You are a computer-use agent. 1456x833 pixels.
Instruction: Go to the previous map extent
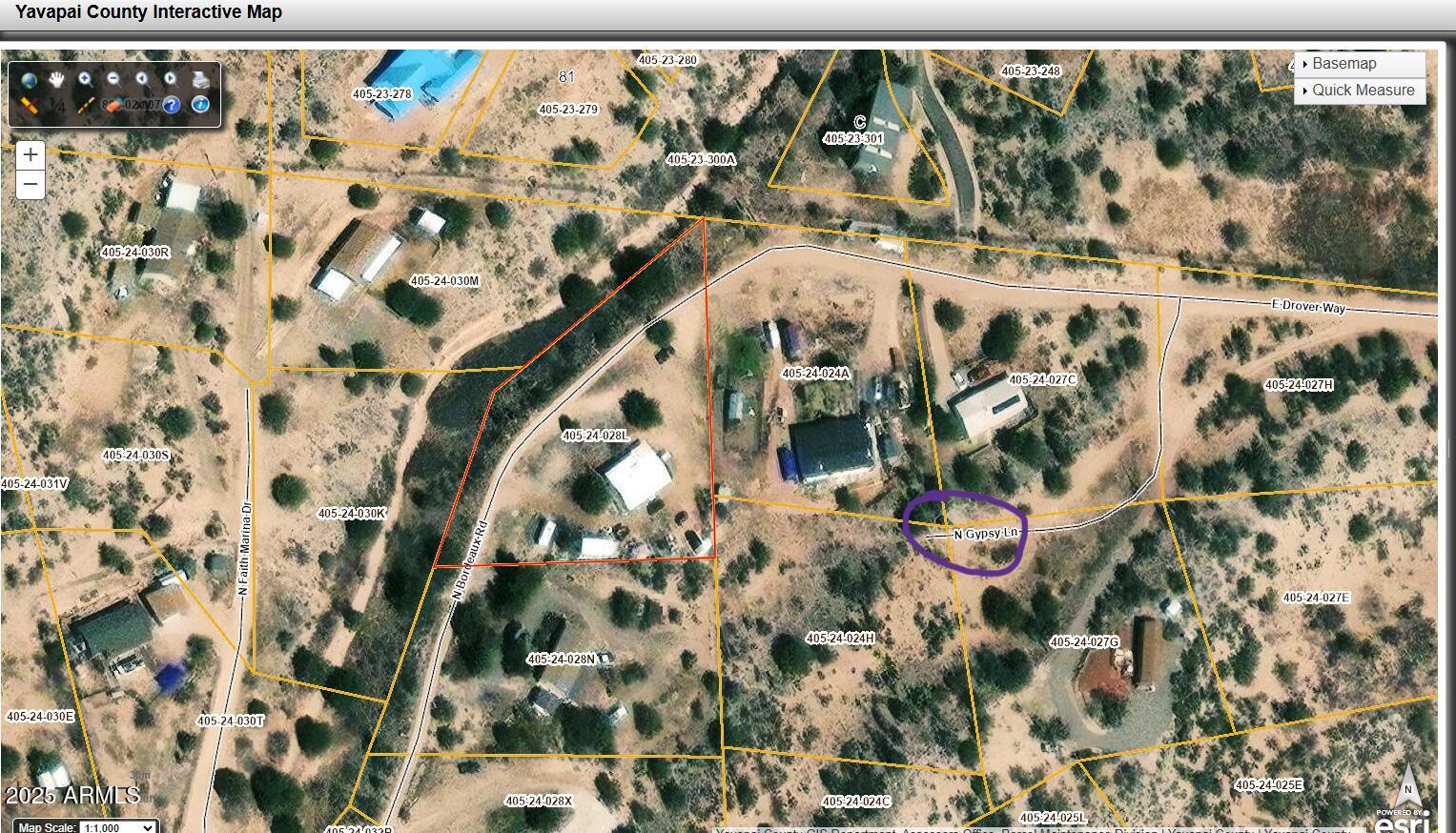tap(143, 80)
